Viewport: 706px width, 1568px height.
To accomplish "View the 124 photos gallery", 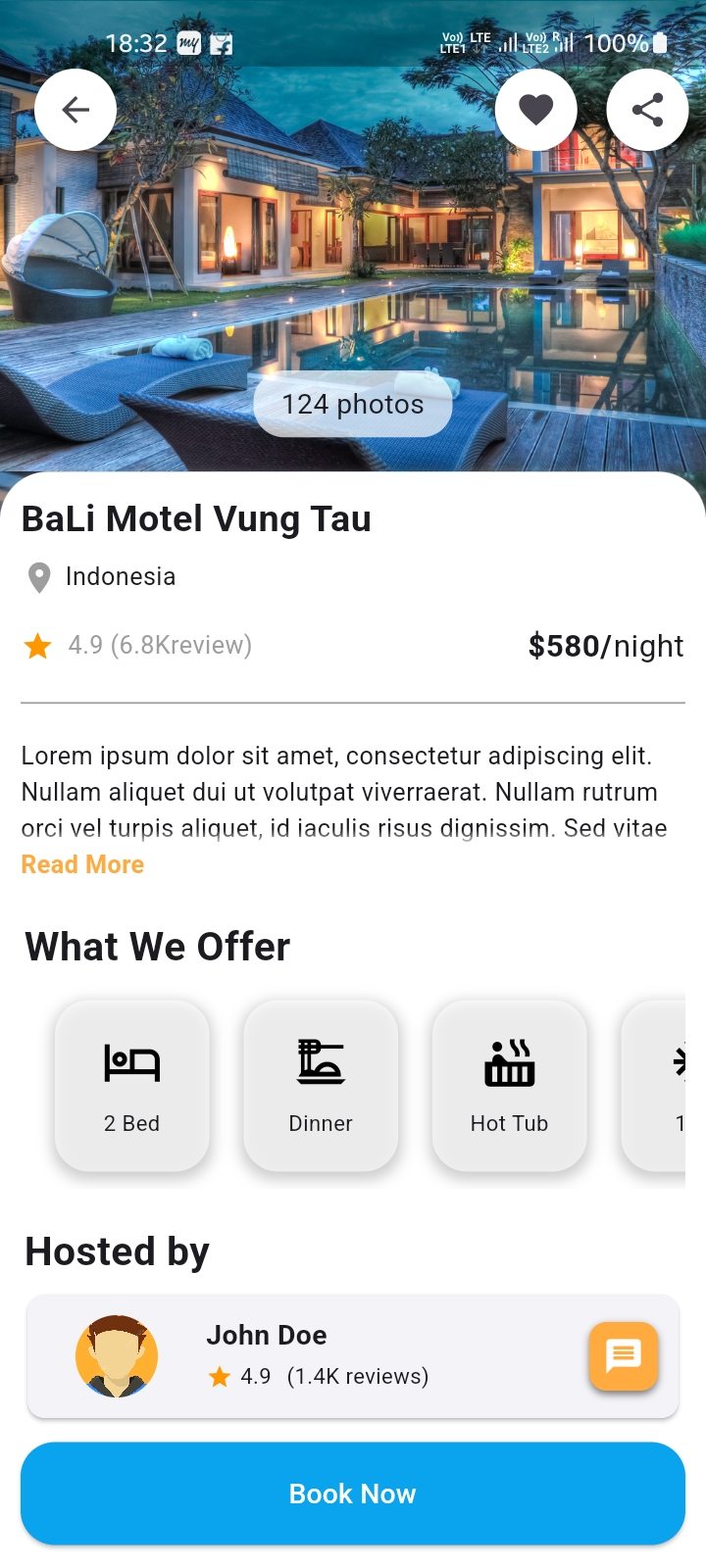I will 353,404.
